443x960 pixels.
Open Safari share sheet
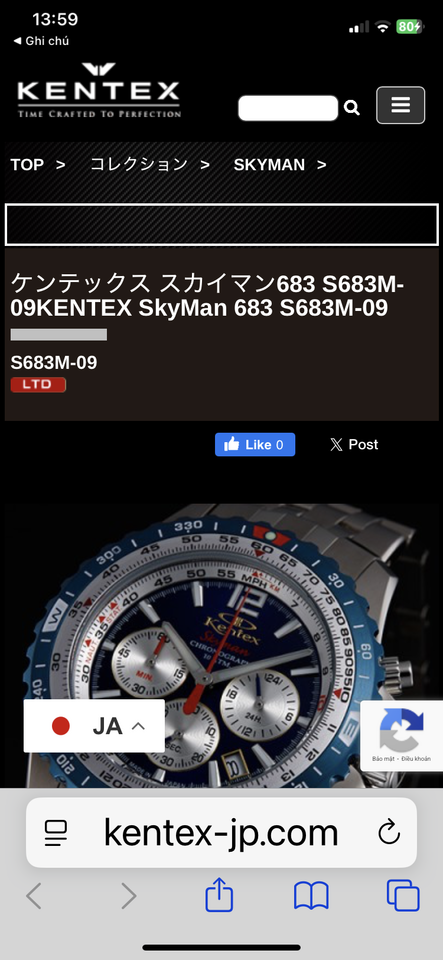pos(220,895)
